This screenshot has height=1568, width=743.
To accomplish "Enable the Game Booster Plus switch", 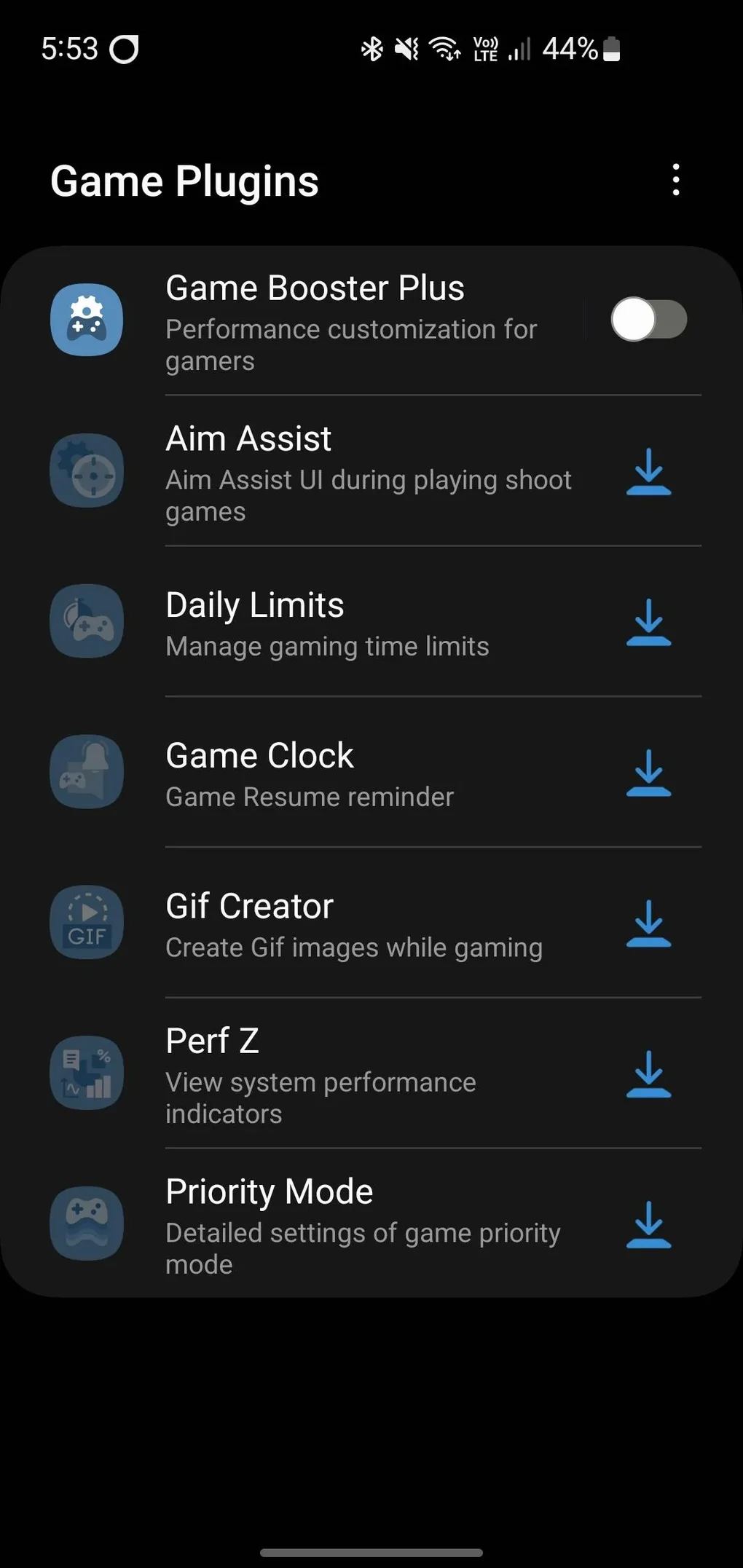I will [649, 319].
